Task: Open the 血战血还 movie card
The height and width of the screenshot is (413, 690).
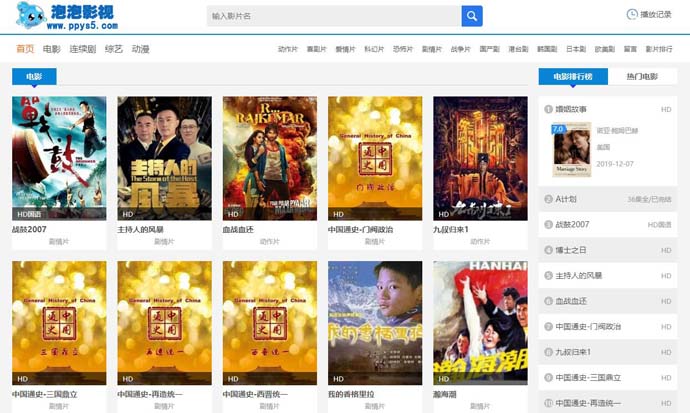Action: 270,158
